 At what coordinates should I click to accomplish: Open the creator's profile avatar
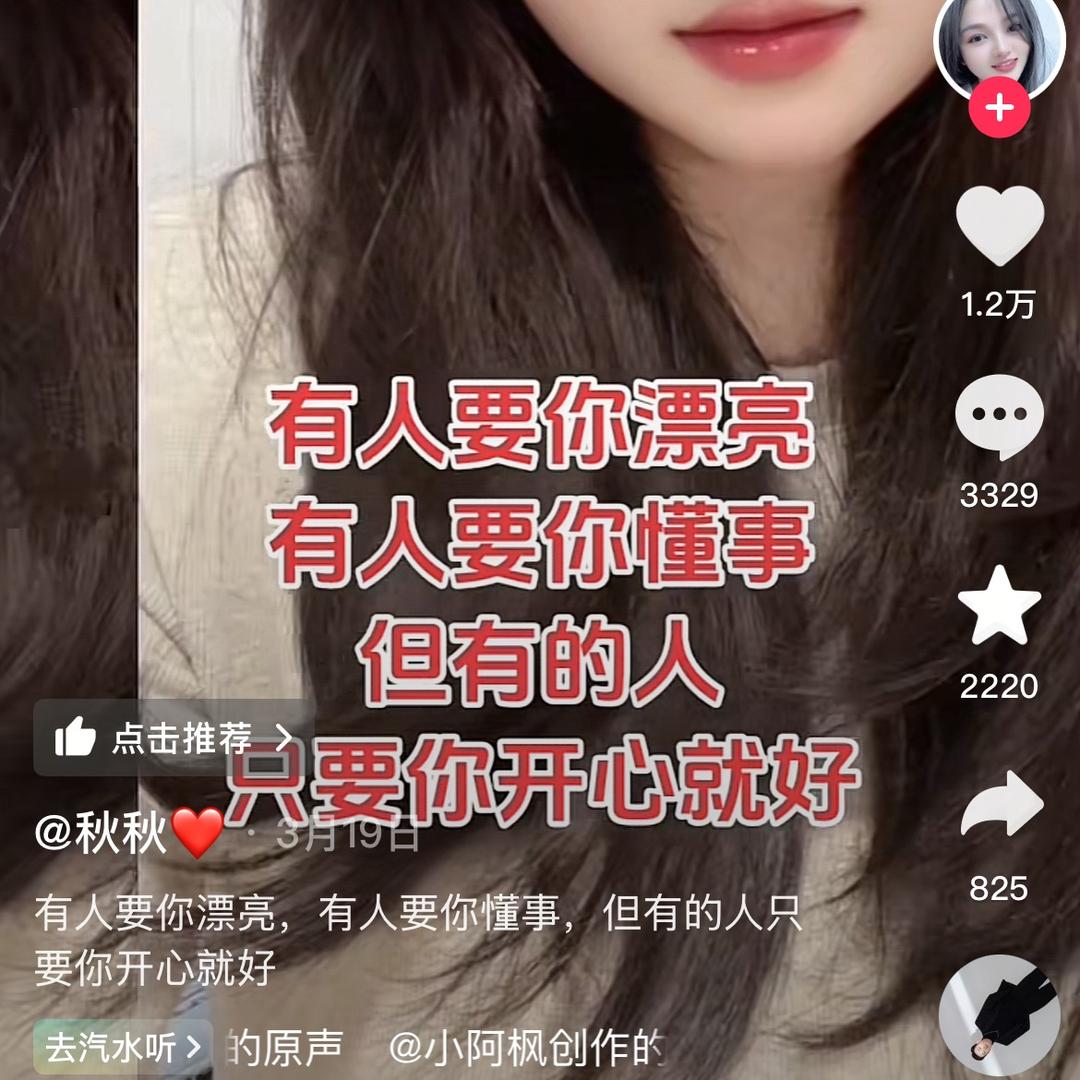998,41
